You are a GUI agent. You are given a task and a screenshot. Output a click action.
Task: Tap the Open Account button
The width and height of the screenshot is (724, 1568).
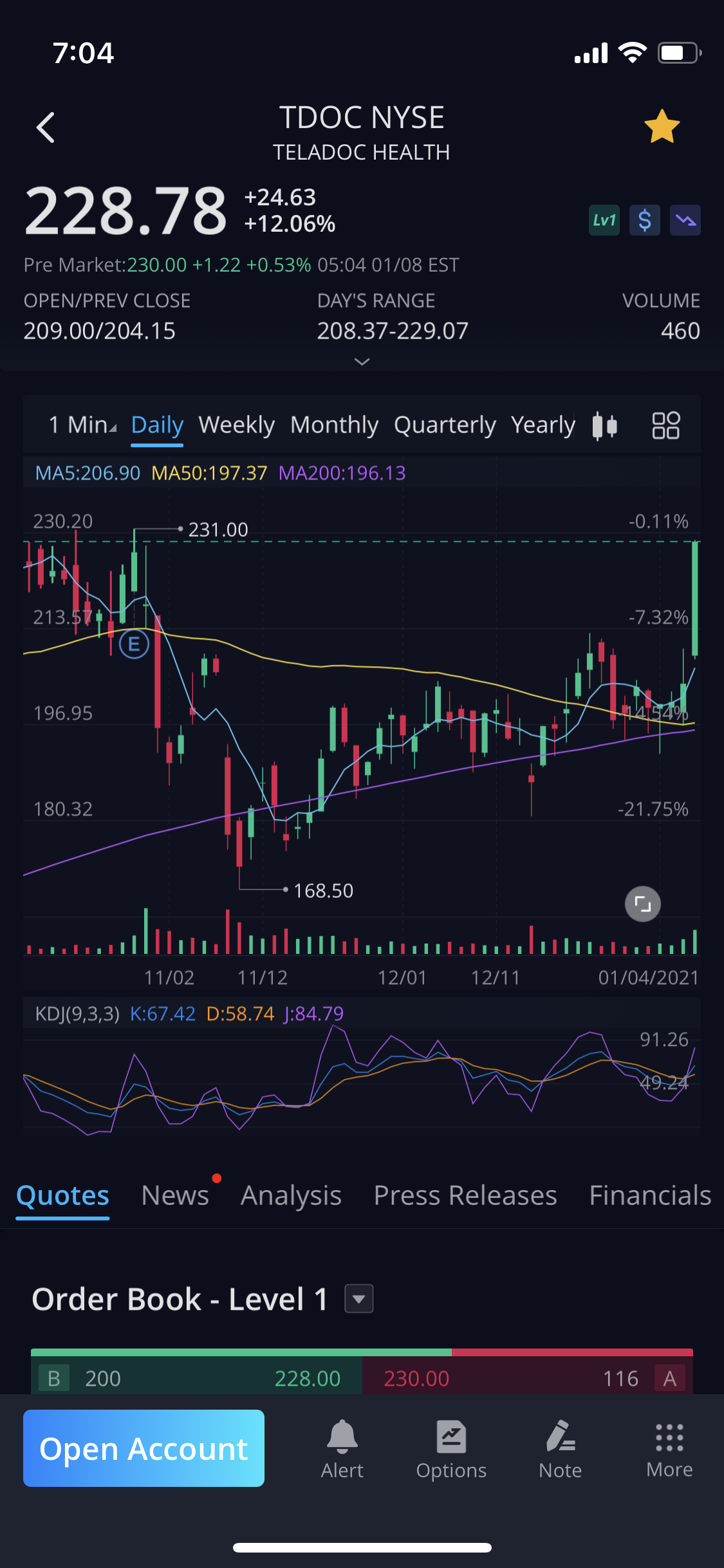[144, 1448]
